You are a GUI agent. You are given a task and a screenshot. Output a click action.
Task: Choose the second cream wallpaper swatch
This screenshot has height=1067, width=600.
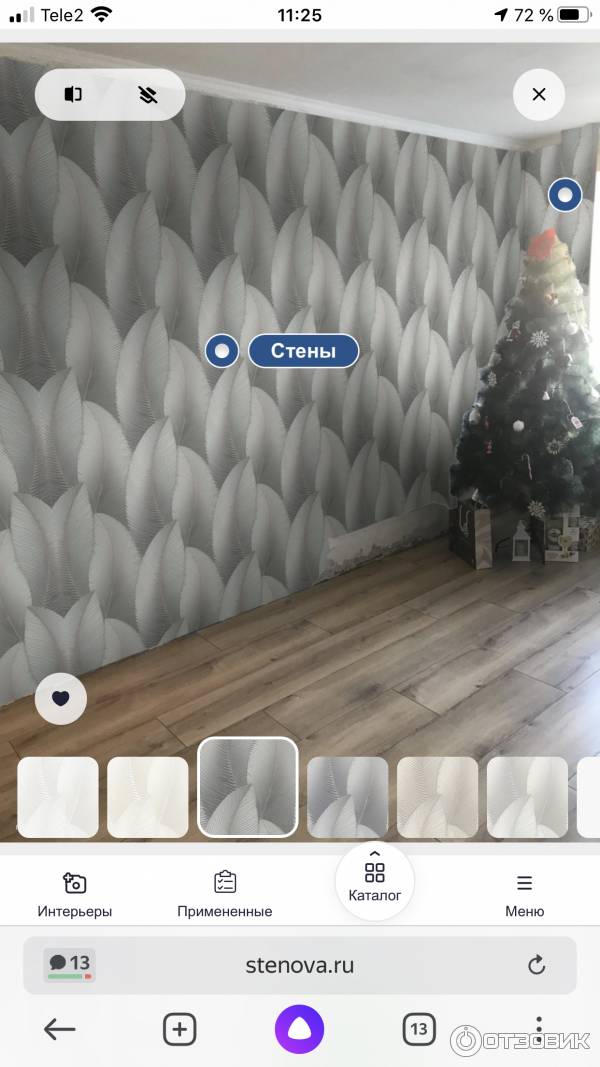148,797
